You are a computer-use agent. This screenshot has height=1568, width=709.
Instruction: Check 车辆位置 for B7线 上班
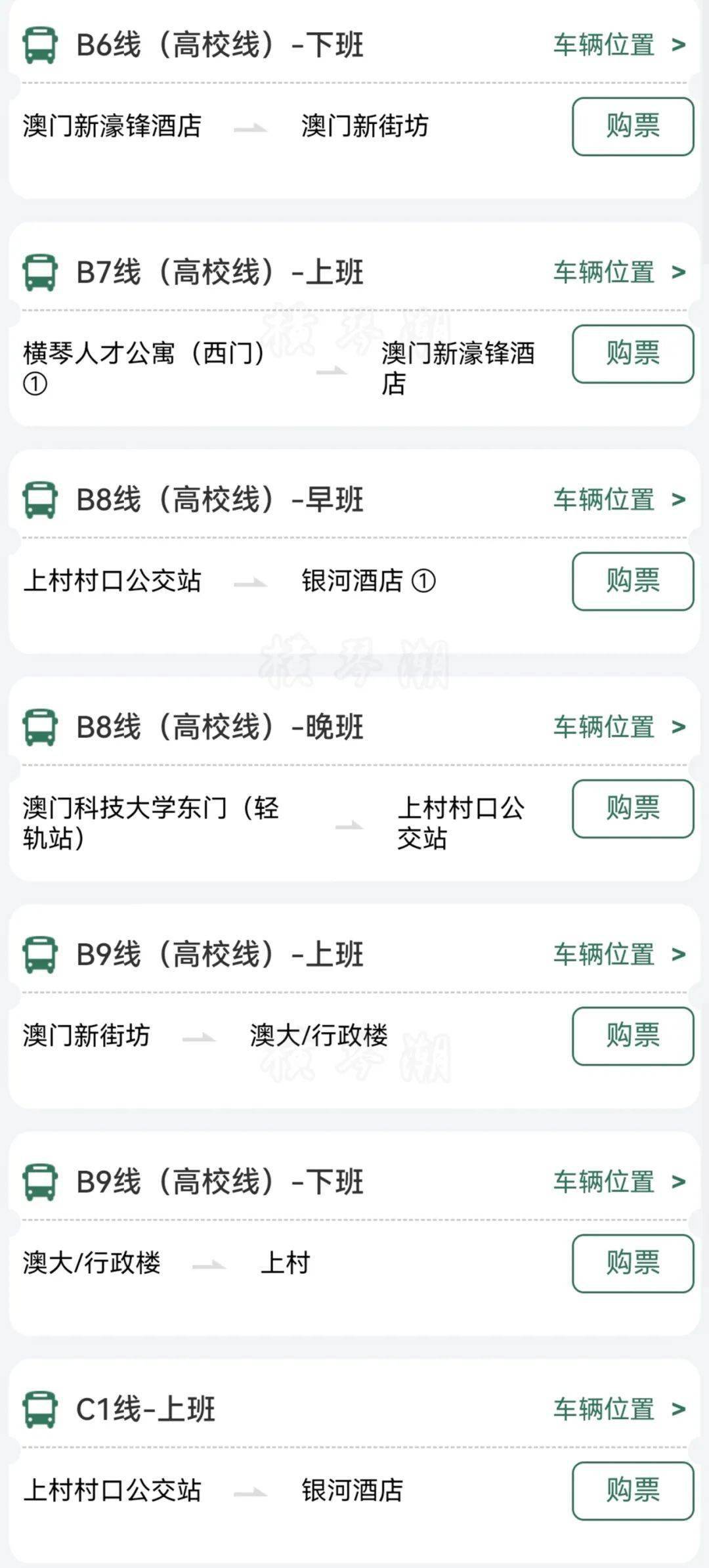click(x=618, y=272)
